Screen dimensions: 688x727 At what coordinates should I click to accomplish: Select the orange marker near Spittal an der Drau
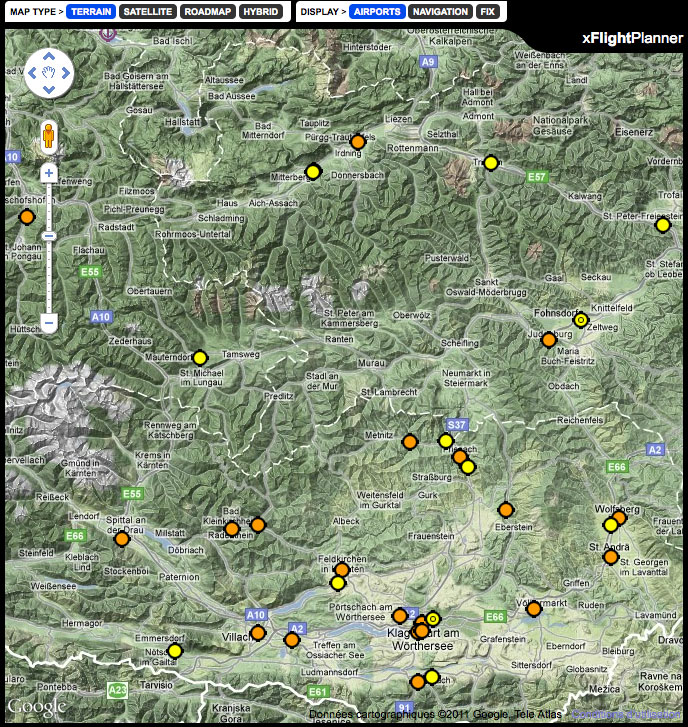point(122,539)
